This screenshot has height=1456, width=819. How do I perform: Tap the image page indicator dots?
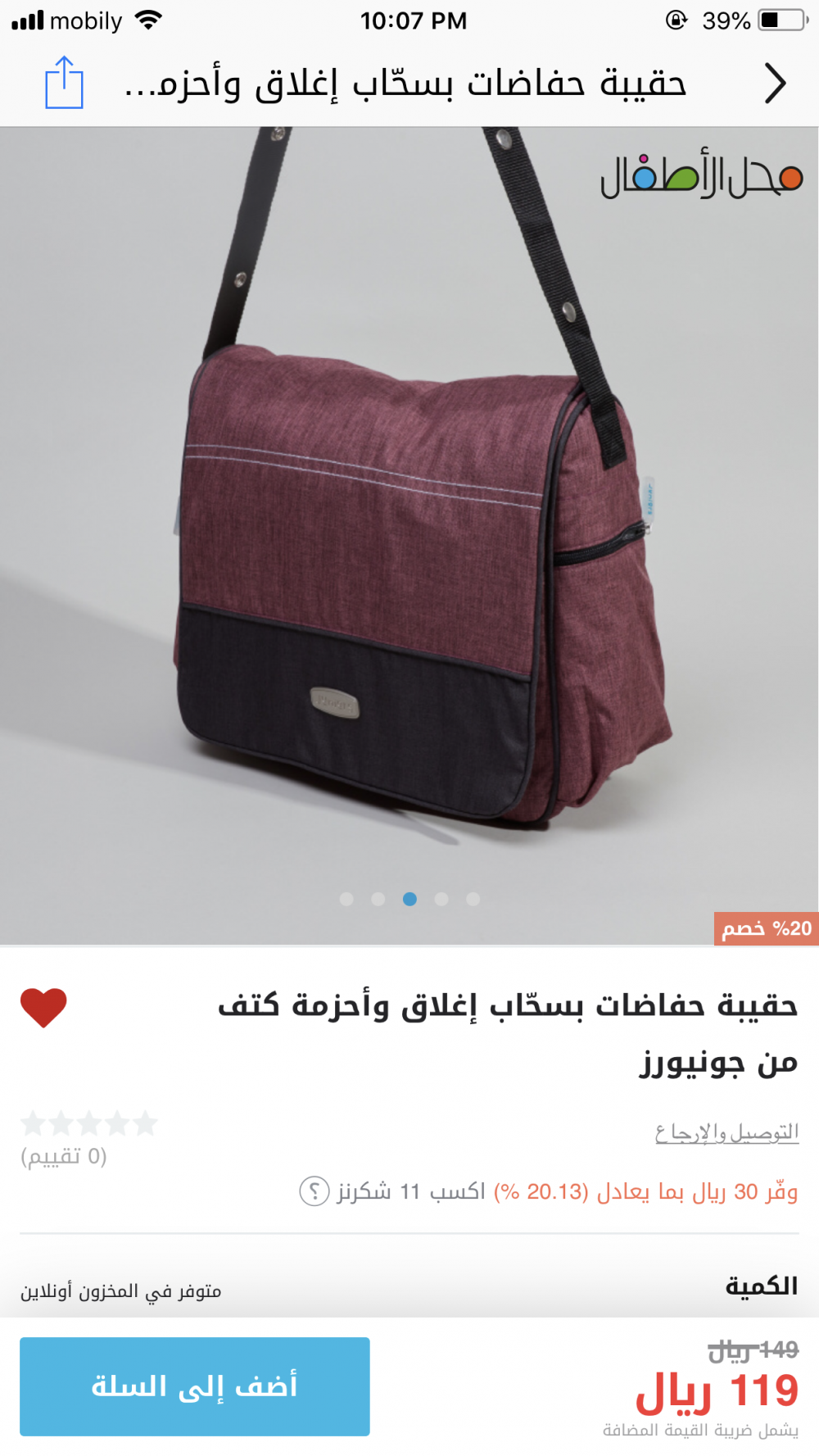pyautogui.click(x=409, y=899)
